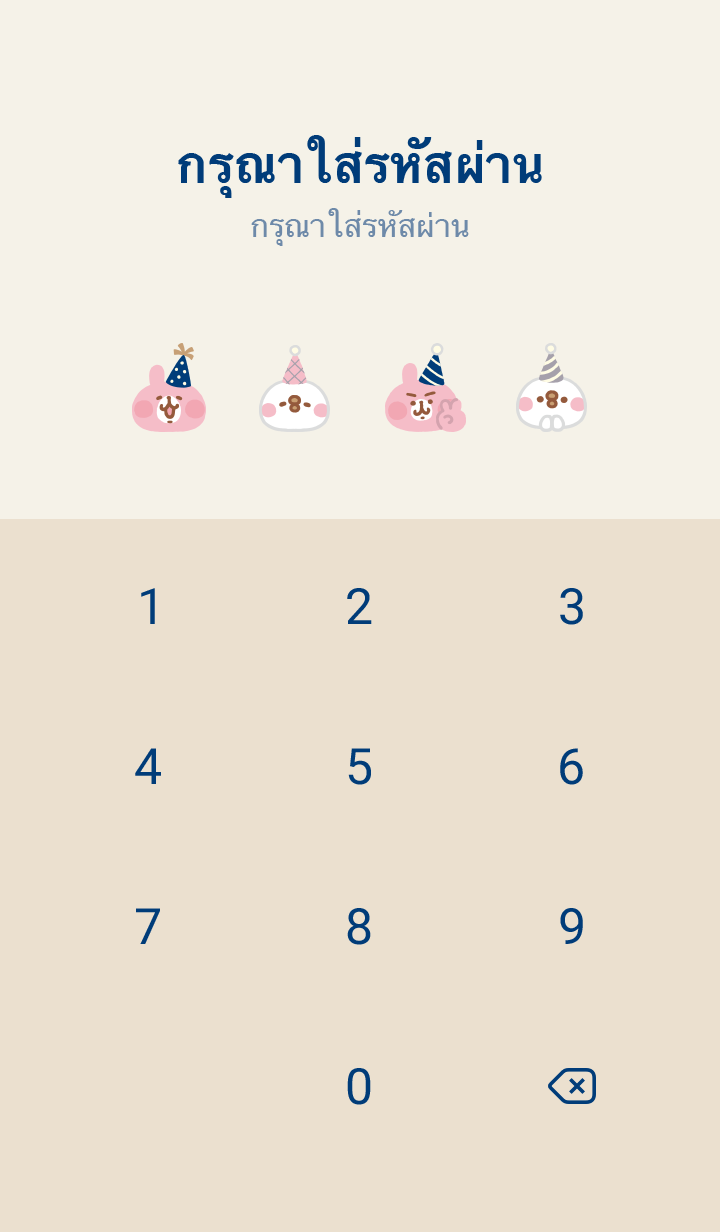Delete the last digit with backspace

pyautogui.click(x=572, y=1086)
